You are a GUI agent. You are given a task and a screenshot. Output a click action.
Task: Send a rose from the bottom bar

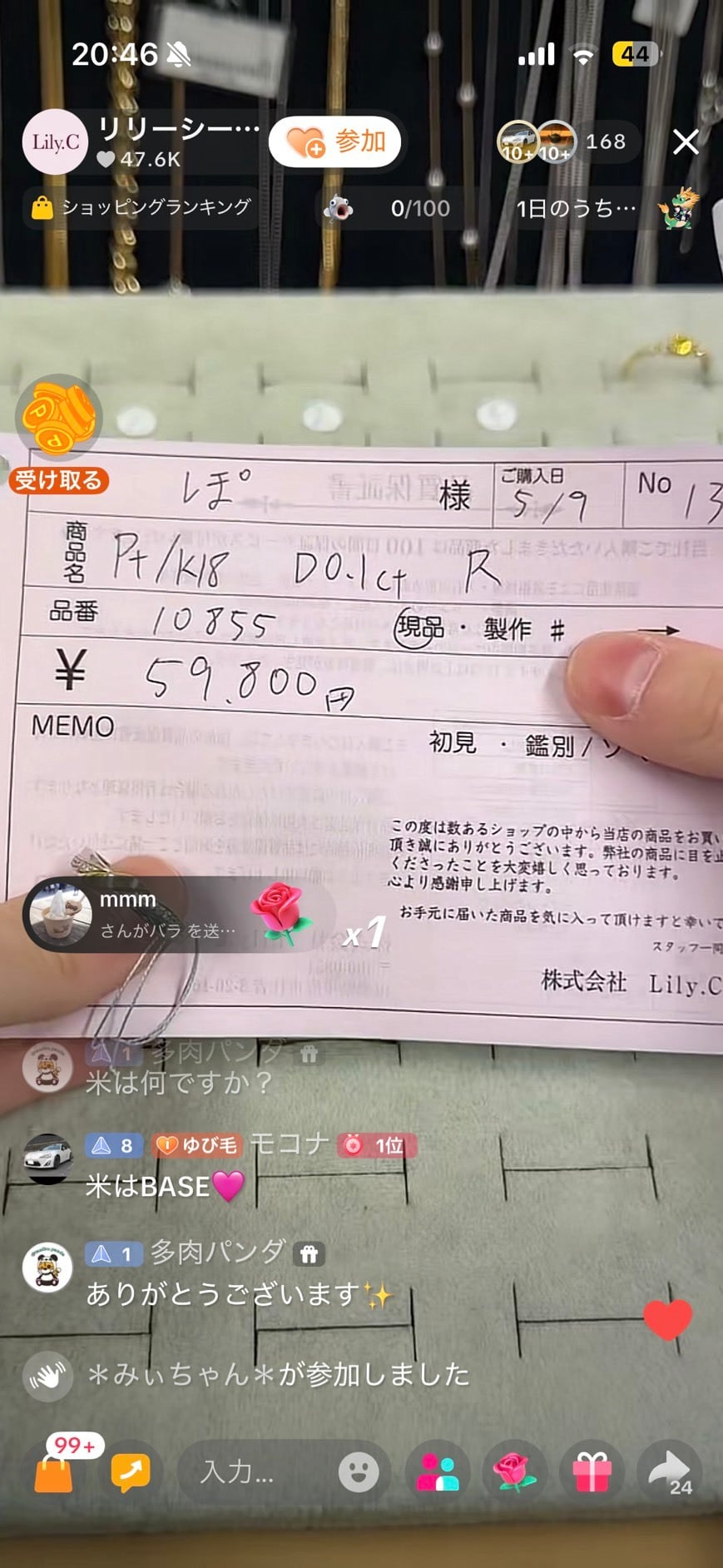[514, 1471]
